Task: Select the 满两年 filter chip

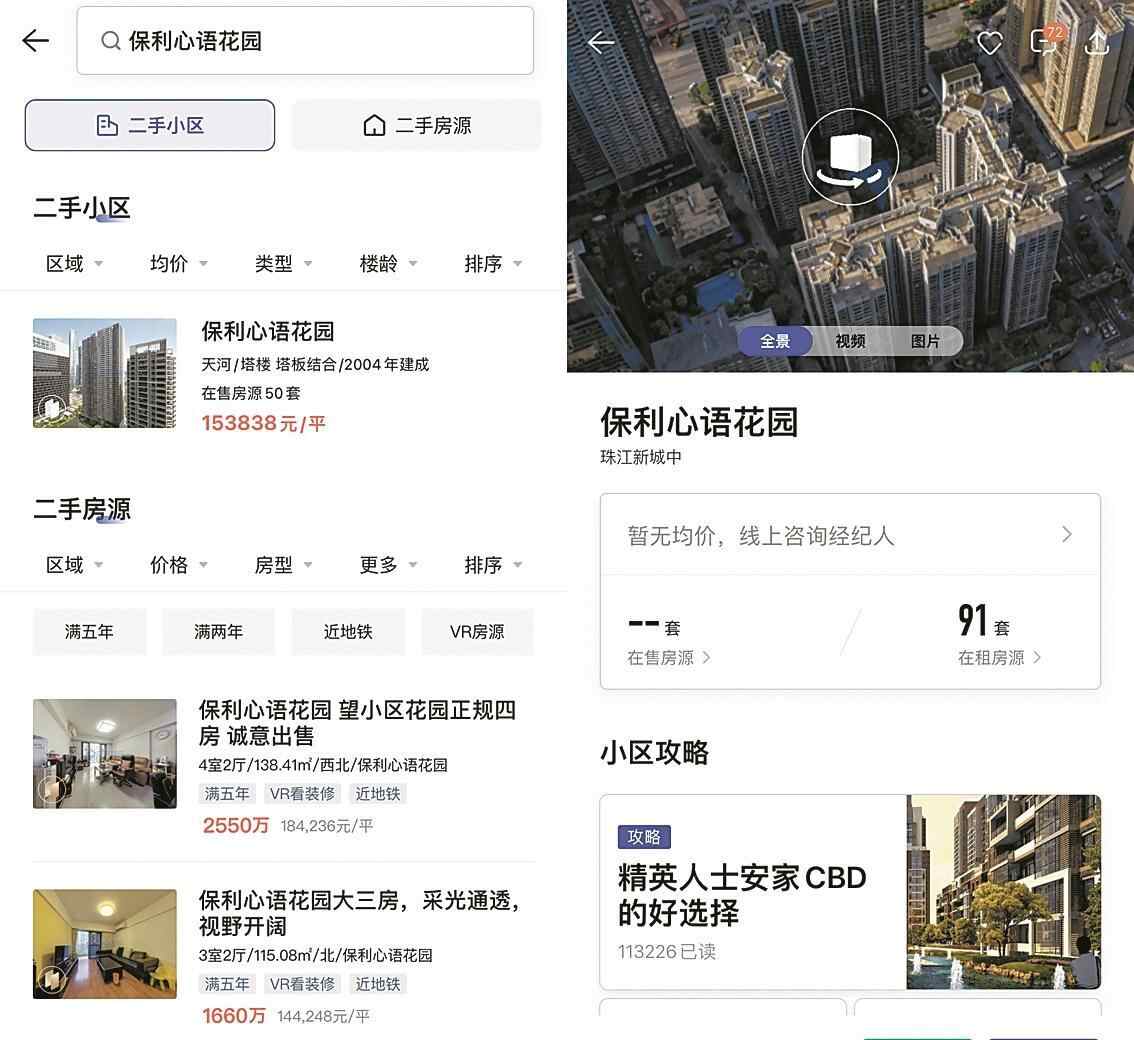Action: tap(218, 632)
